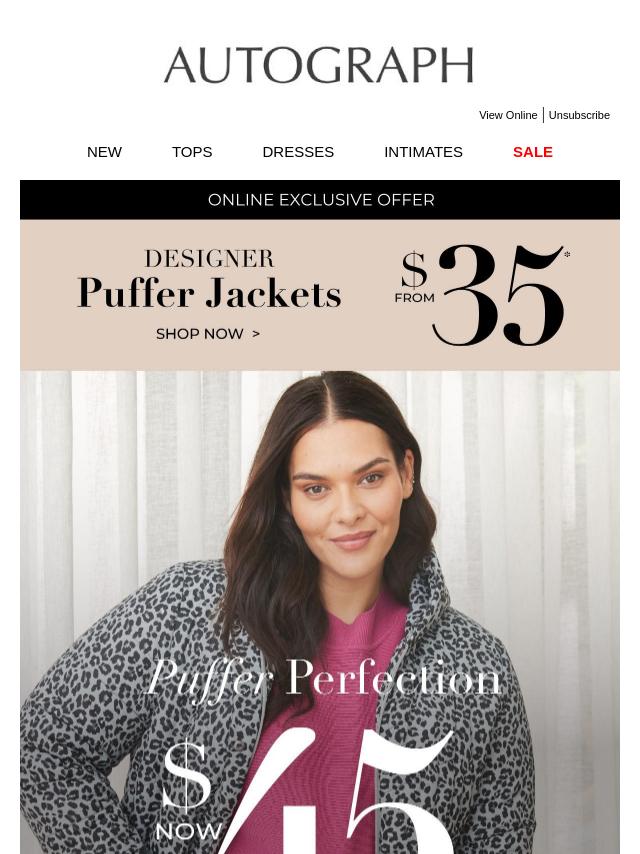Open the View Online link

coord(507,115)
